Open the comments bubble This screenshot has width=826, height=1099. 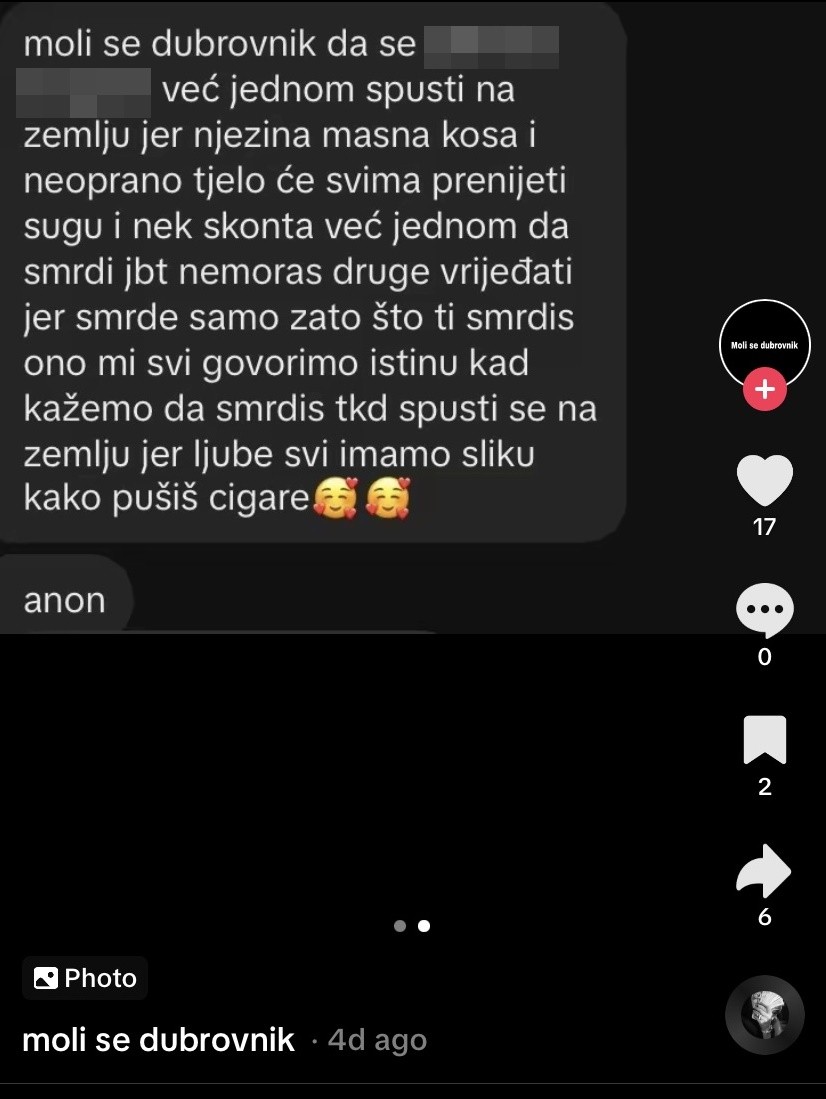[x=764, y=610]
